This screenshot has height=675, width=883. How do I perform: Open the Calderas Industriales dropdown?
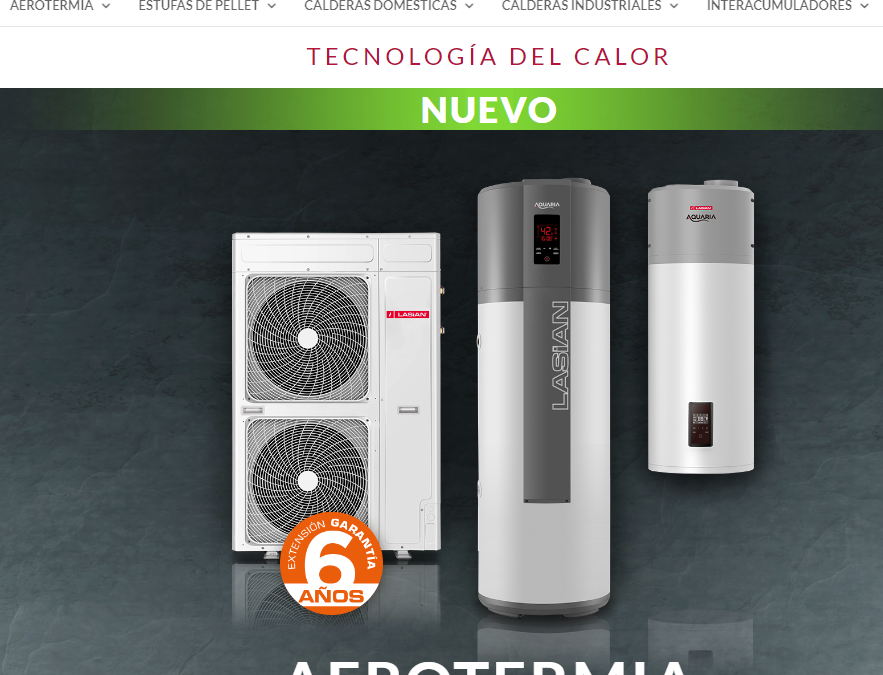[589, 6]
